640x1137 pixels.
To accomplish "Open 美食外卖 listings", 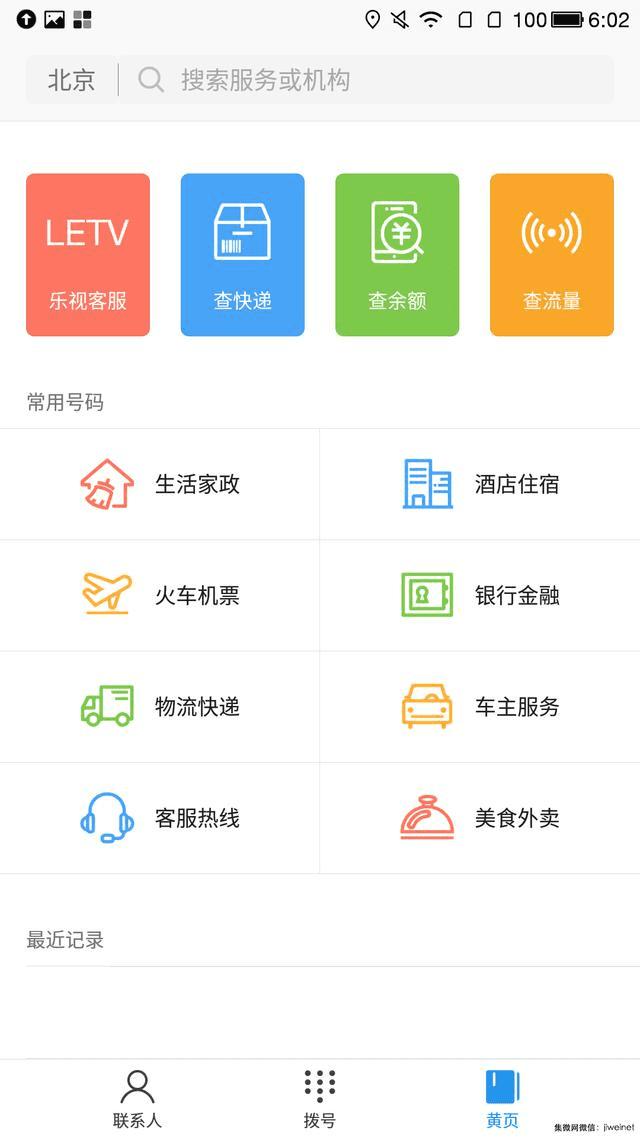I will 480,818.
